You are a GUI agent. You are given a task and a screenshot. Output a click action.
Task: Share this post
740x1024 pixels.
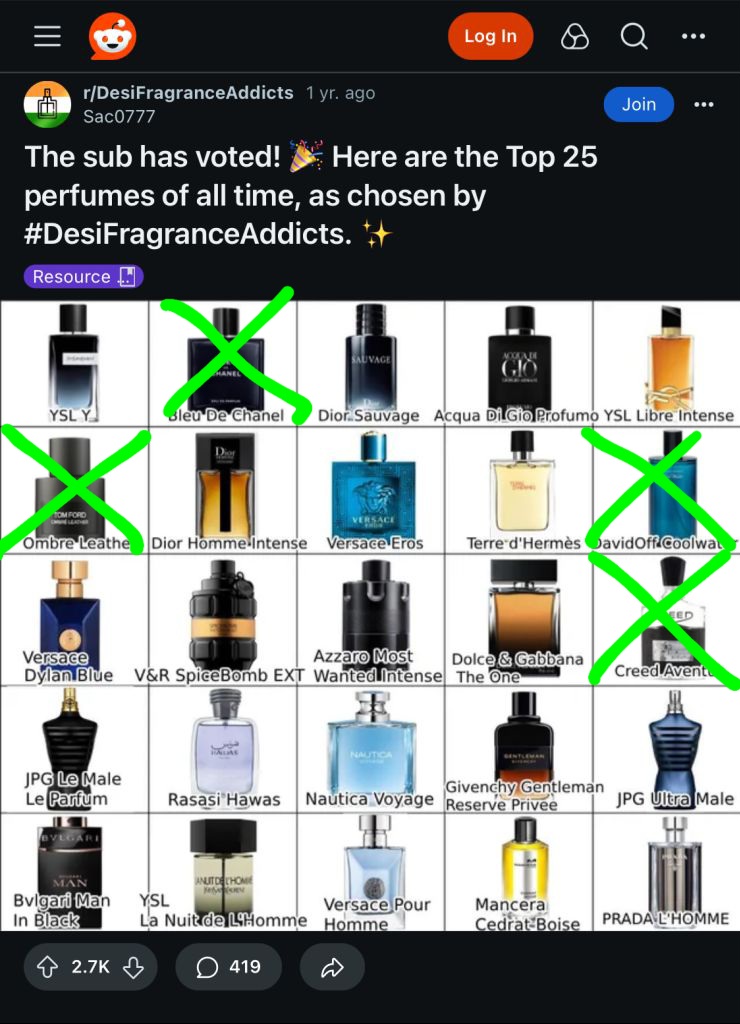click(x=332, y=967)
